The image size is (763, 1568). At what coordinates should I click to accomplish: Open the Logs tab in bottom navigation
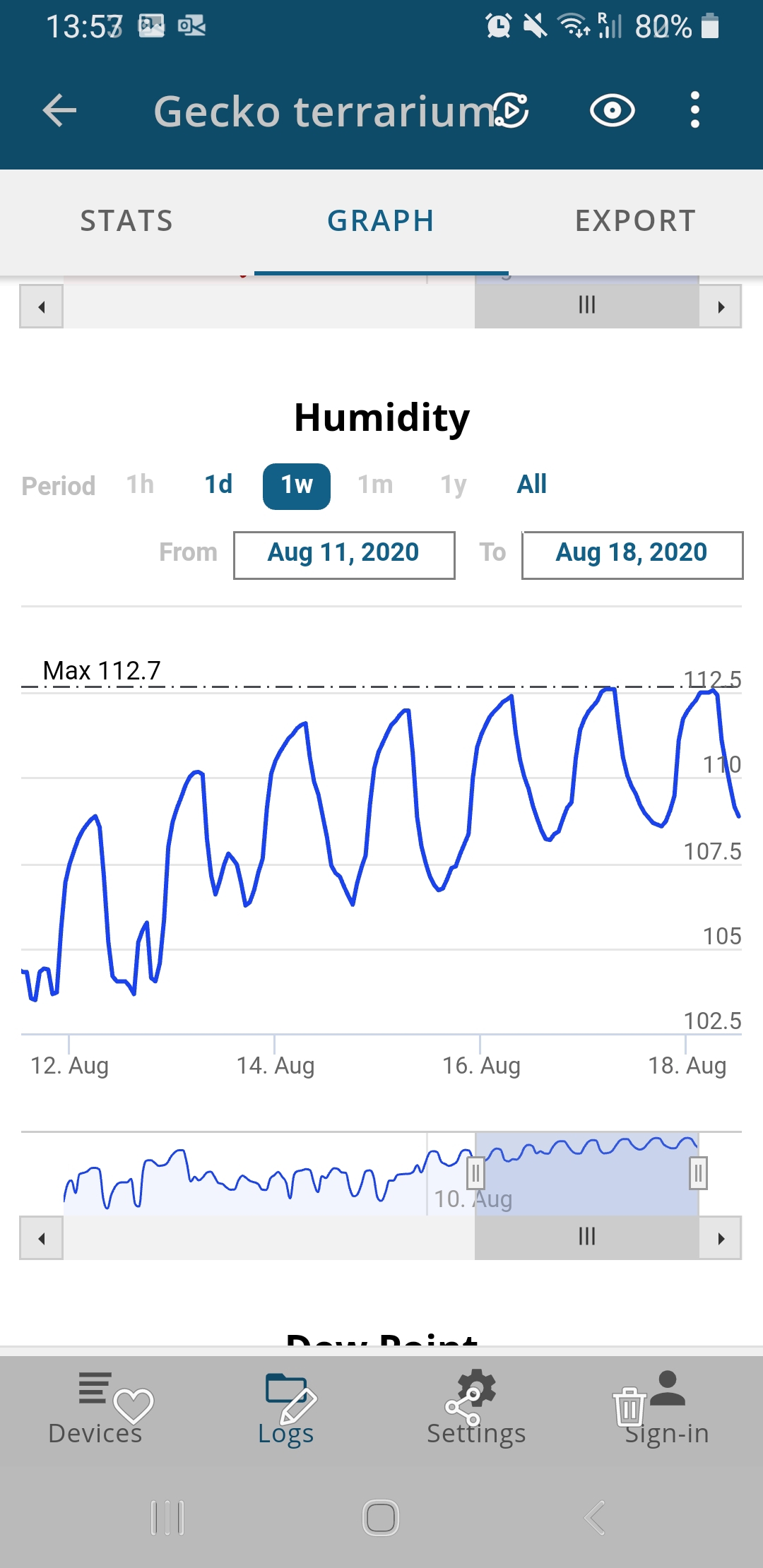[286, 1409]
